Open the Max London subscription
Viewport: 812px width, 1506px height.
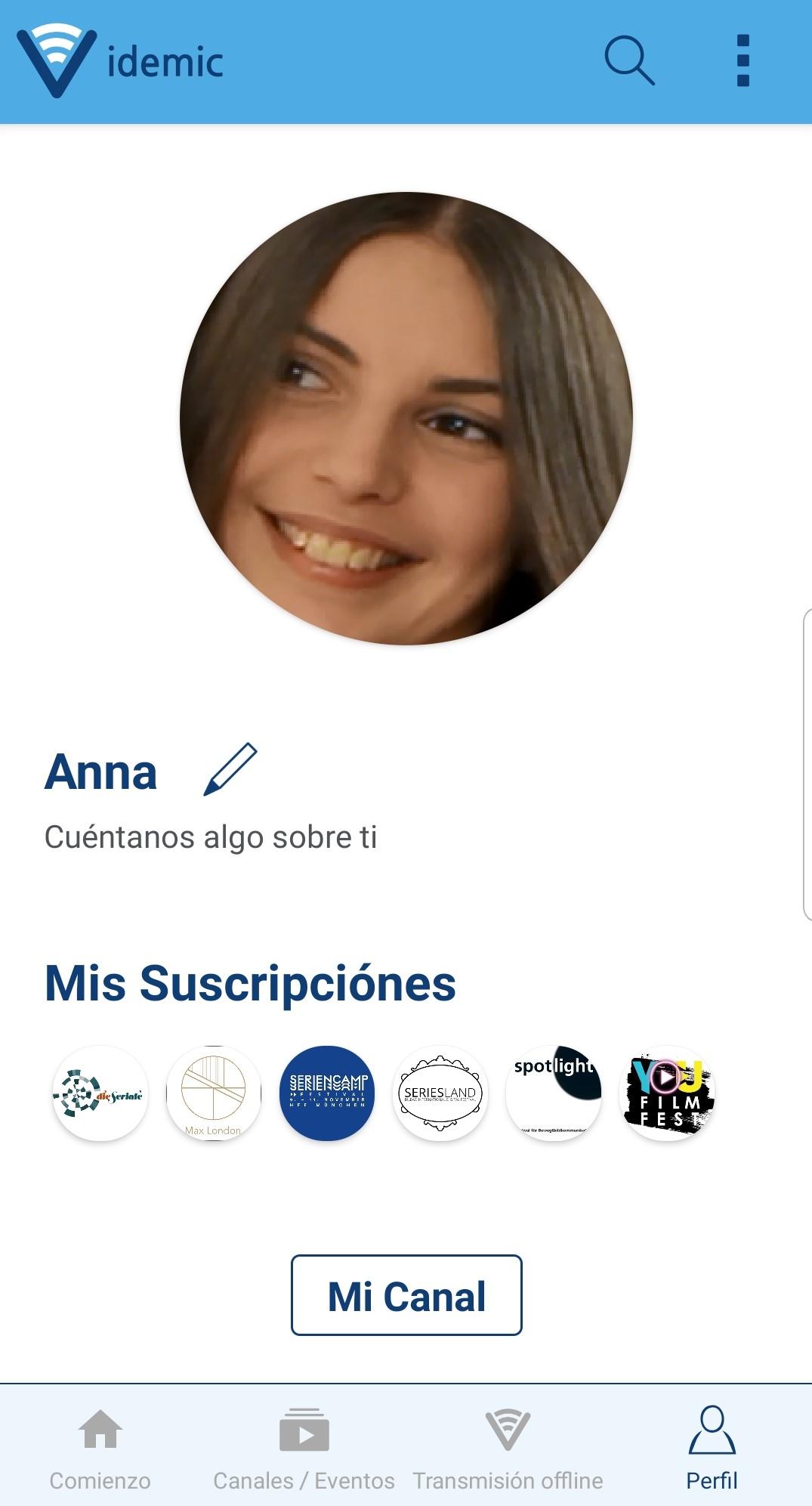point(214,1093)
